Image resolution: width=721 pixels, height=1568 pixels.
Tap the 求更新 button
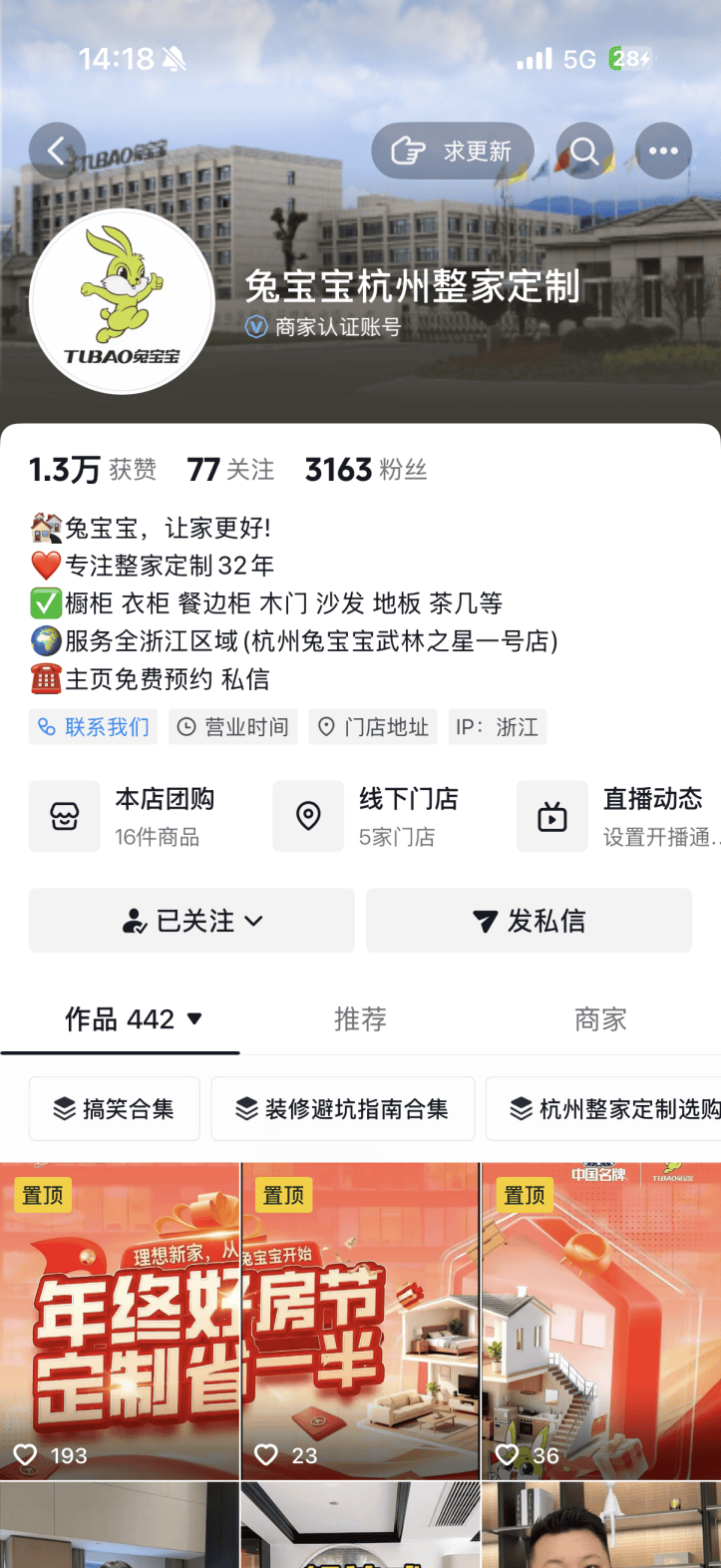pyautogui.click(x=453, y=152)
